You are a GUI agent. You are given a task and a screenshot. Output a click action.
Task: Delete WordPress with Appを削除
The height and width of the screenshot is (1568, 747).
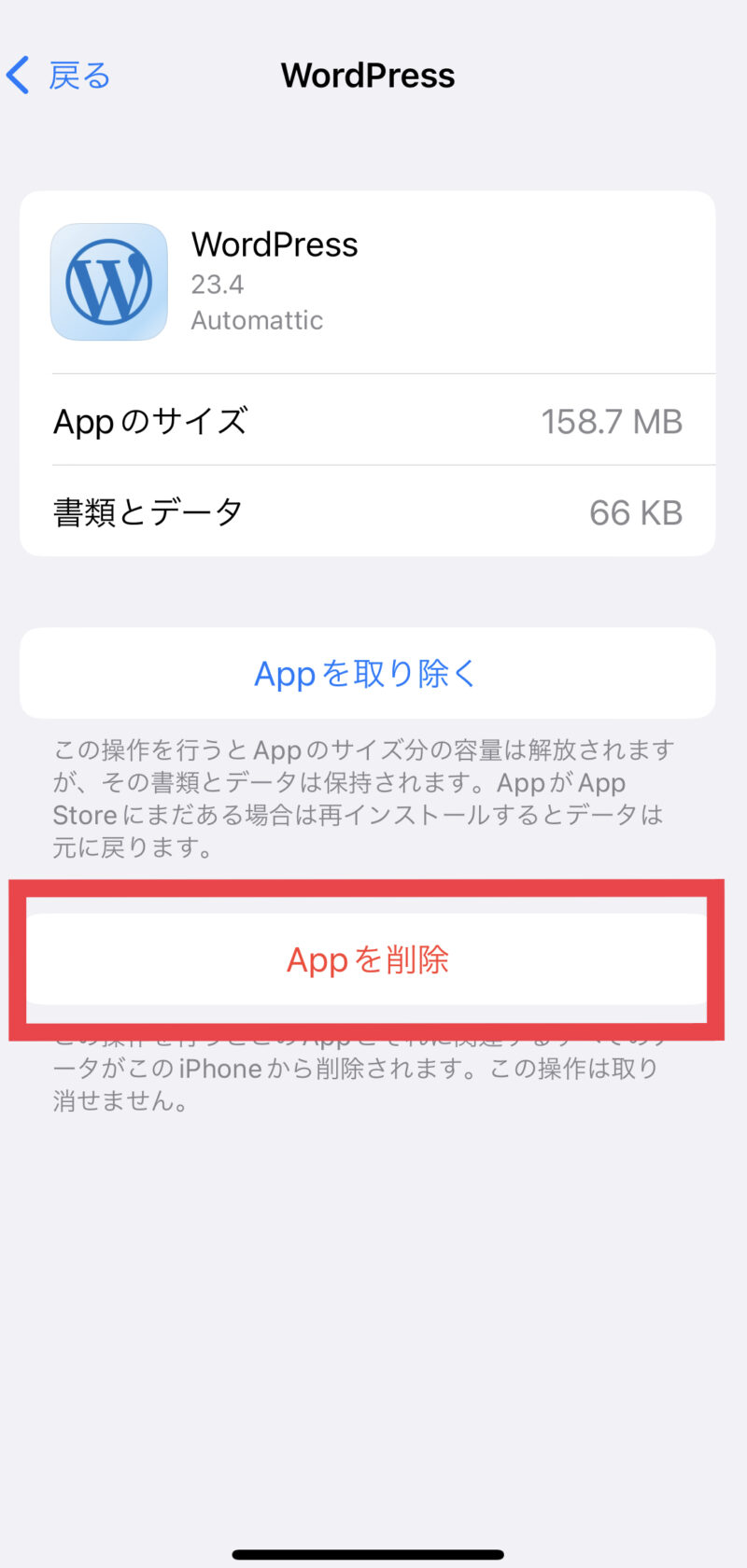point(367,959)
